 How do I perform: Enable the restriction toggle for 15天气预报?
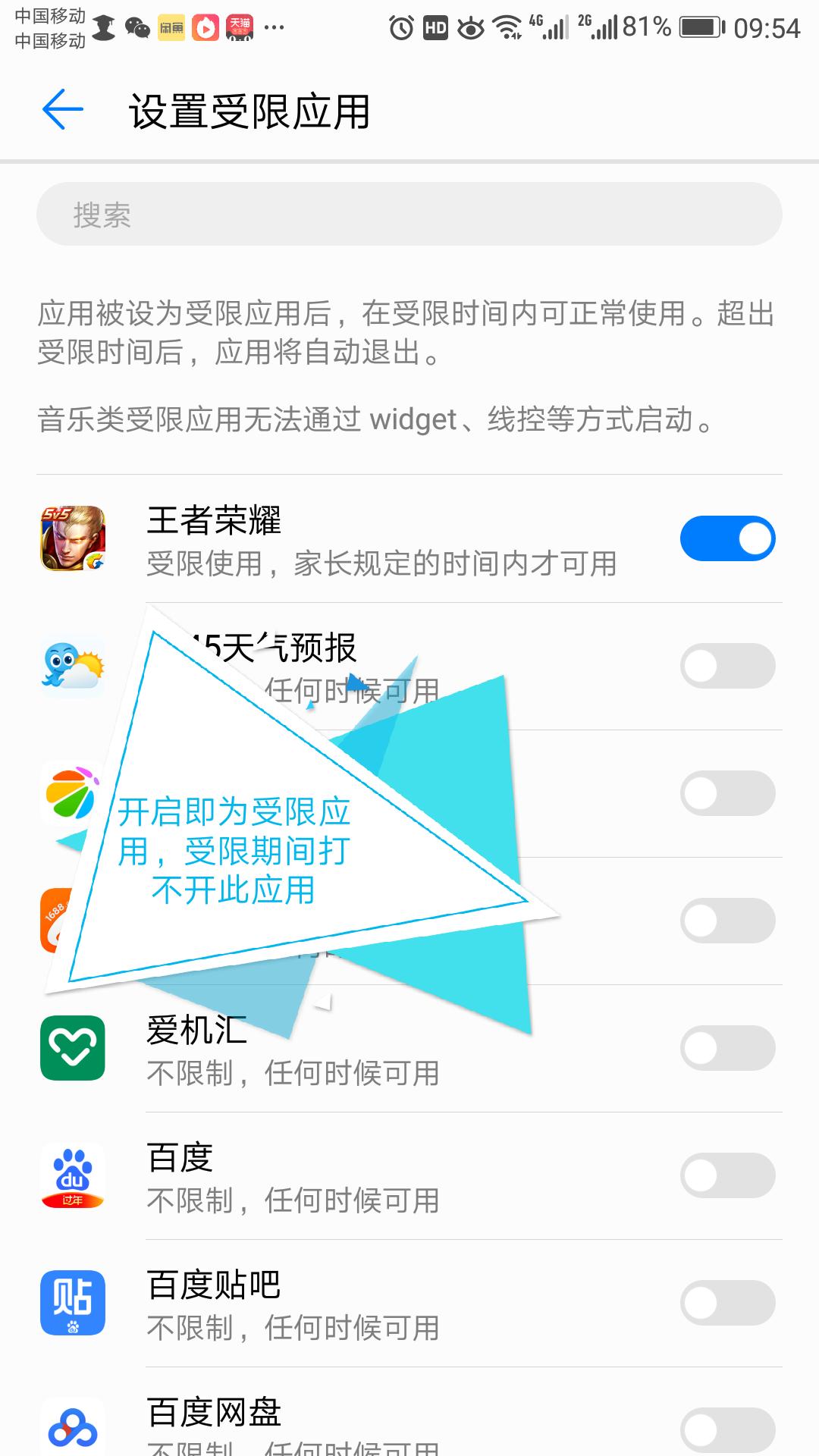(728, 664)
